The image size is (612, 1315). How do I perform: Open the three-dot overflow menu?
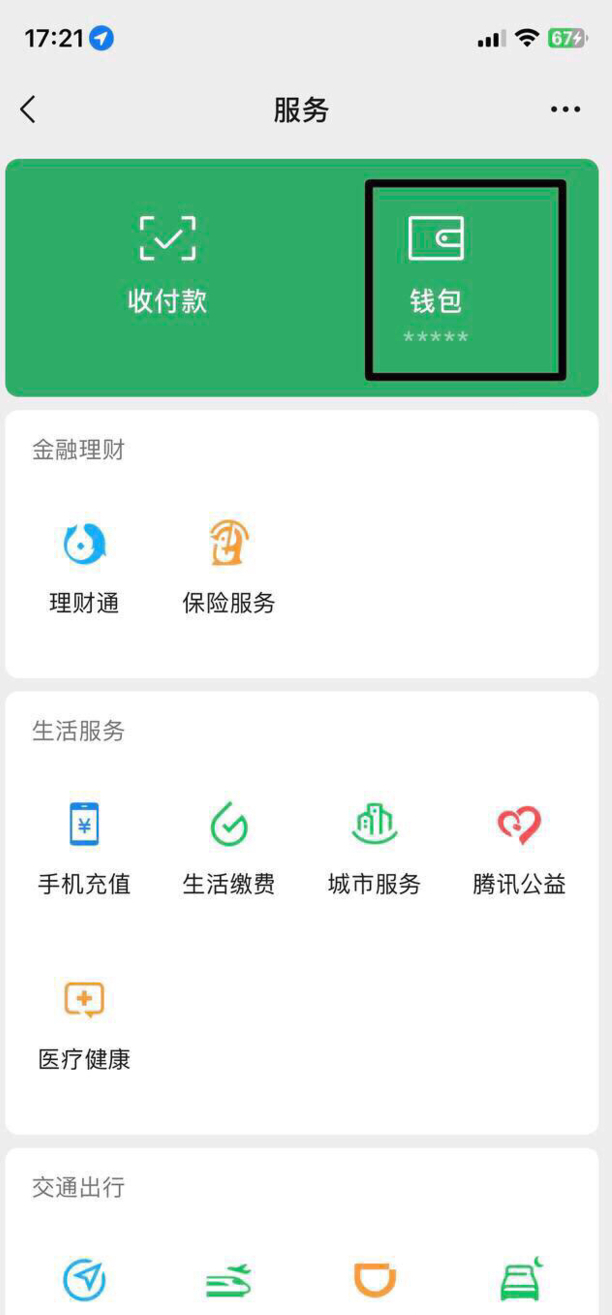[565, 109]
